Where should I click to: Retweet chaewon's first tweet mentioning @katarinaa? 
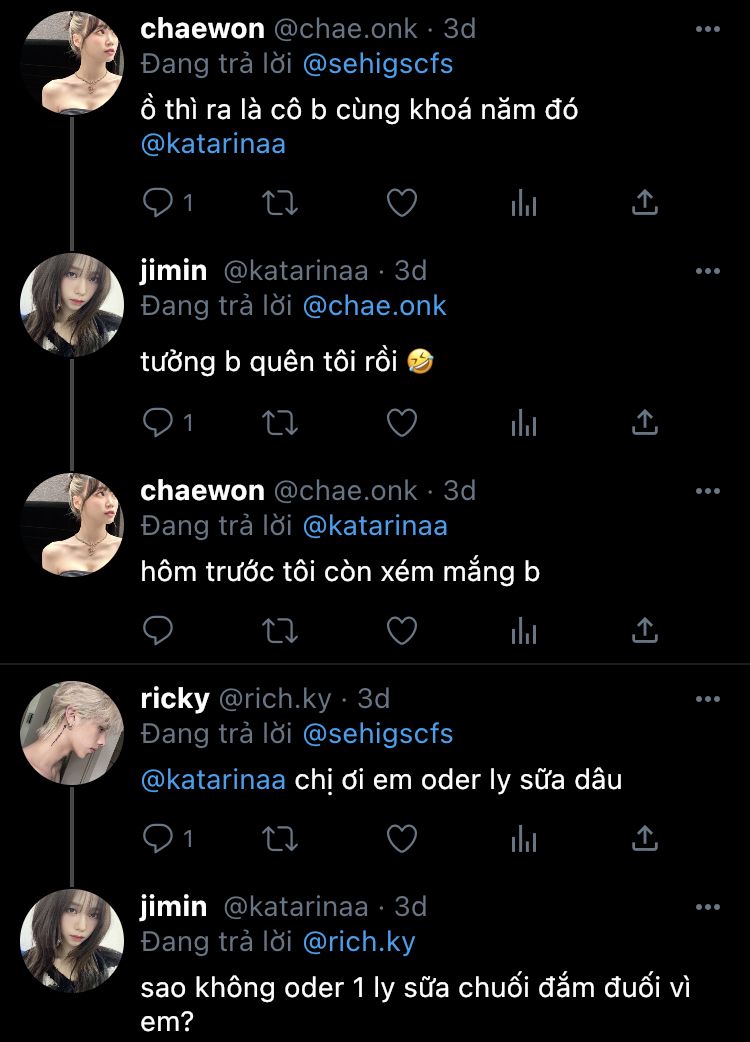[x=279, y=204]
